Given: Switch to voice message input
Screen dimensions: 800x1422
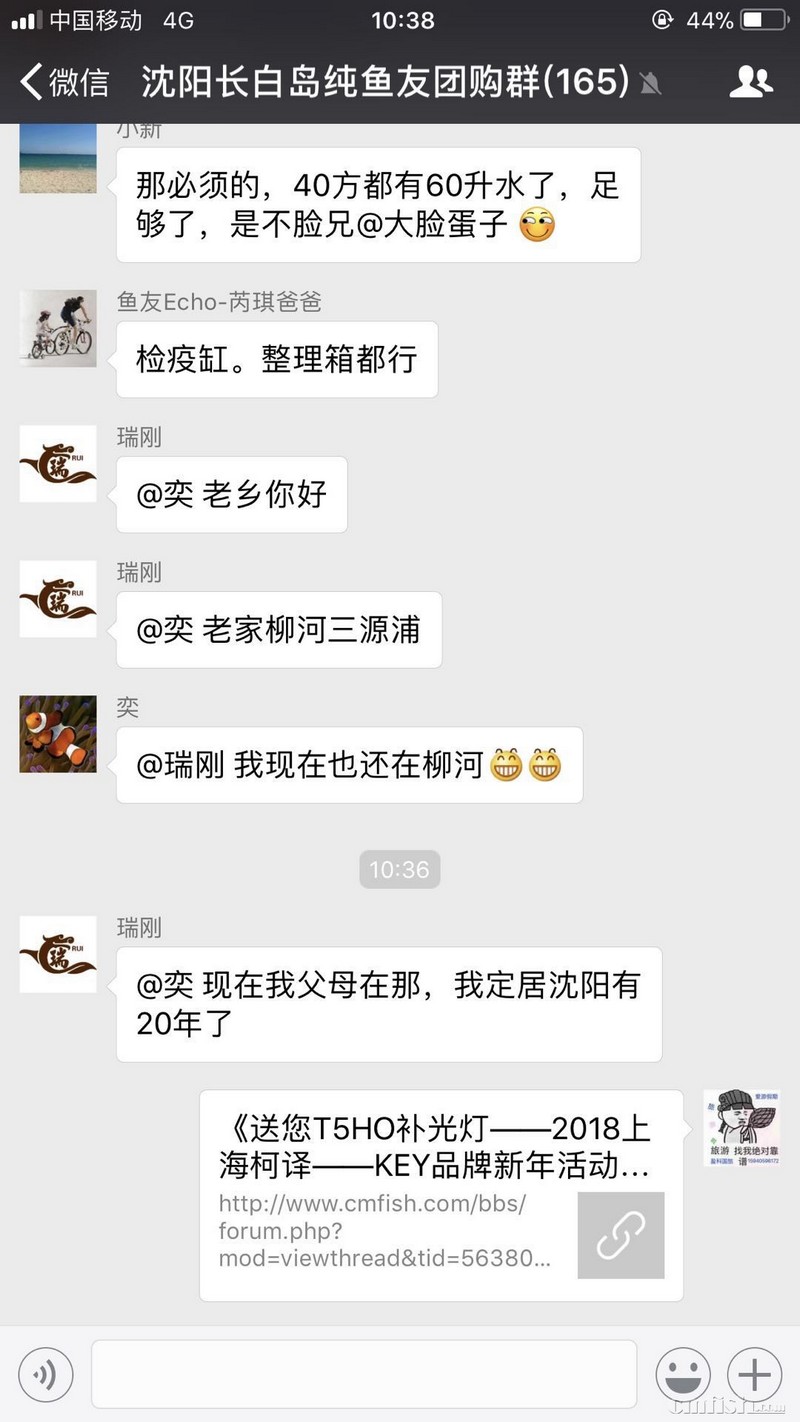Looking at the screenshot, I should pyautogui.click(x=45, y=1375).
